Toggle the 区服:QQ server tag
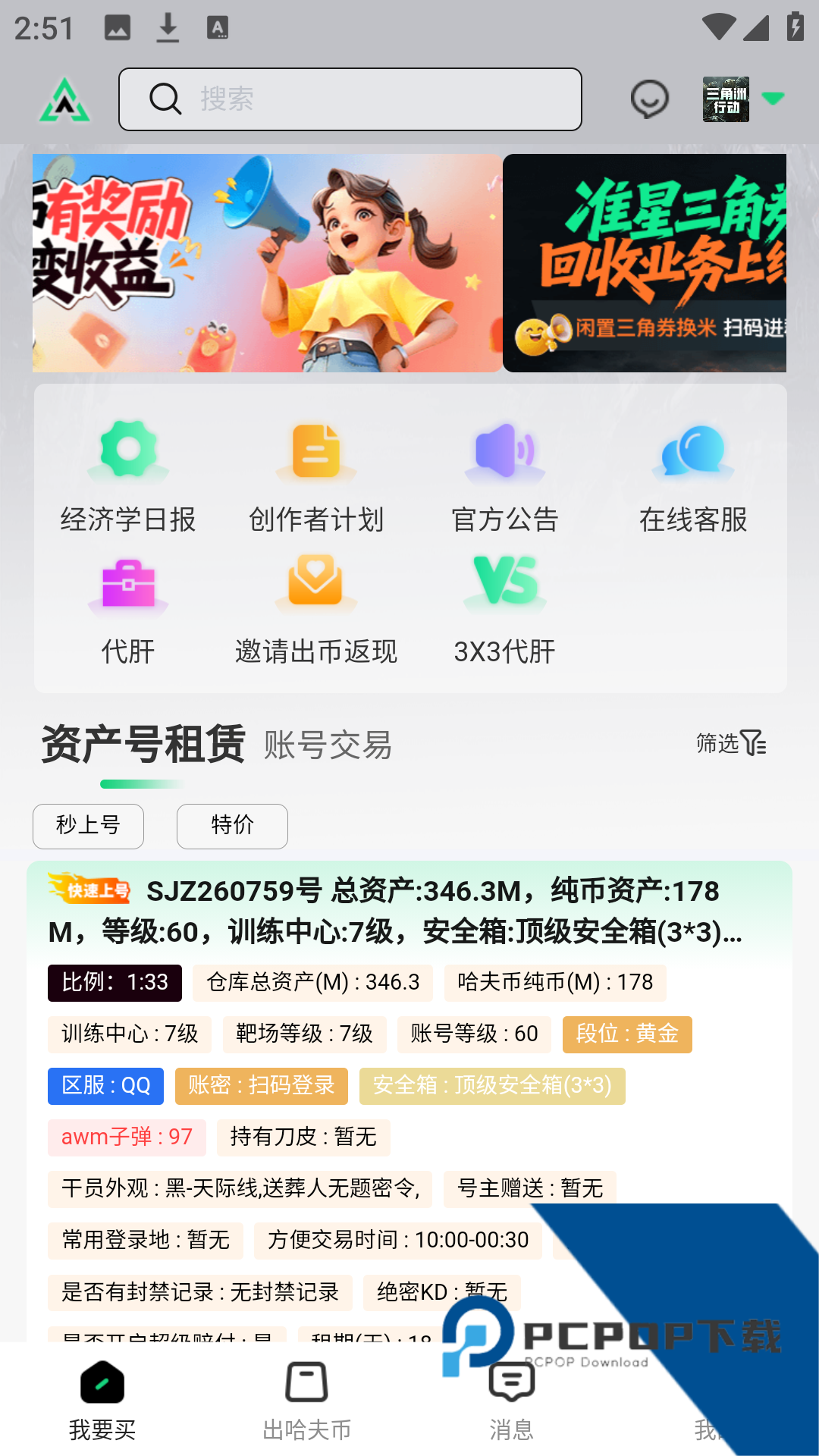This screenshot has width=819, height=1456. pyautogui.click(x=105, y=1086)
